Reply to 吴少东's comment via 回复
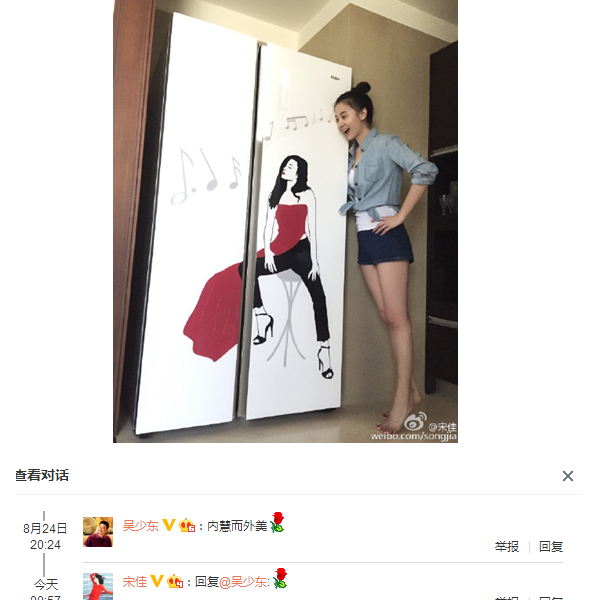The width and height of the screenshot is (600, 600). coord(551,546)
